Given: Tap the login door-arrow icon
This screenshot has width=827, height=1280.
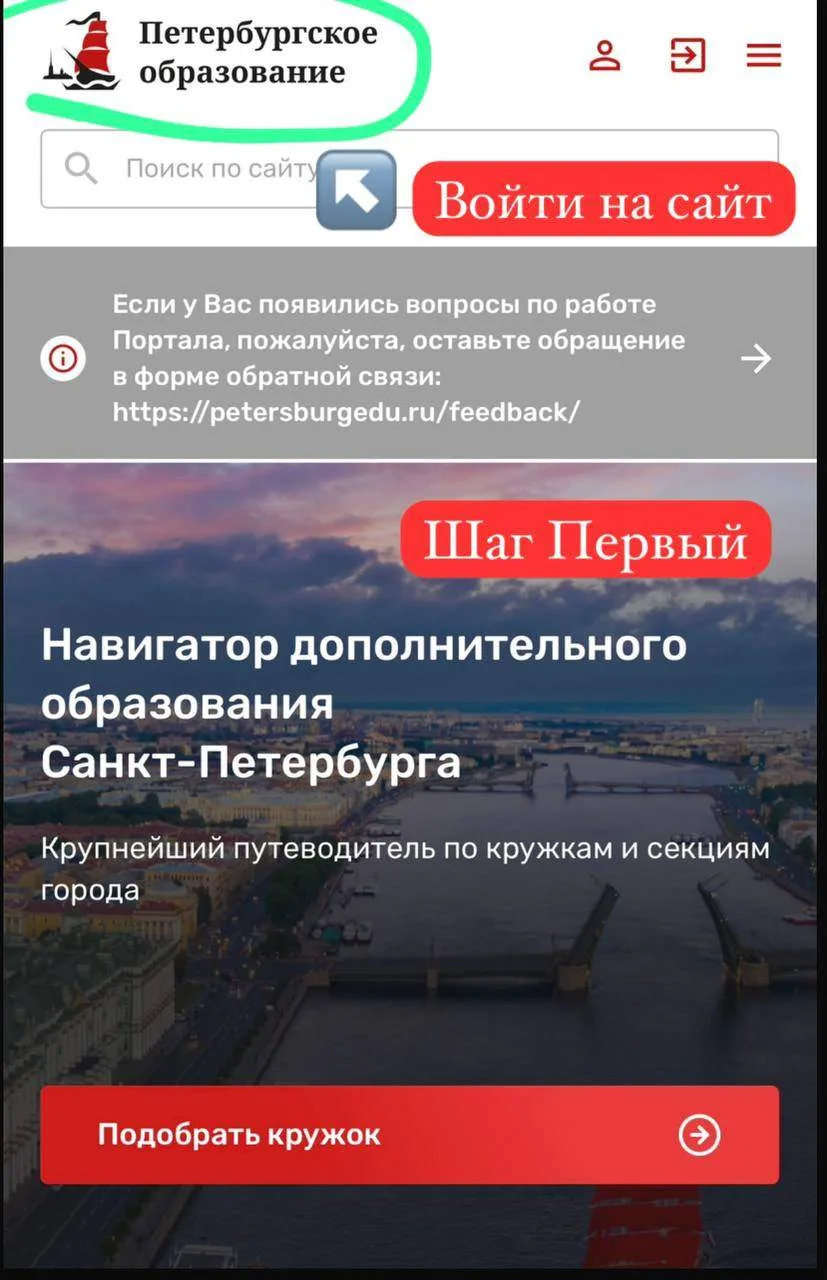Looking at the screenshot, I should click(x=687, y=55).
